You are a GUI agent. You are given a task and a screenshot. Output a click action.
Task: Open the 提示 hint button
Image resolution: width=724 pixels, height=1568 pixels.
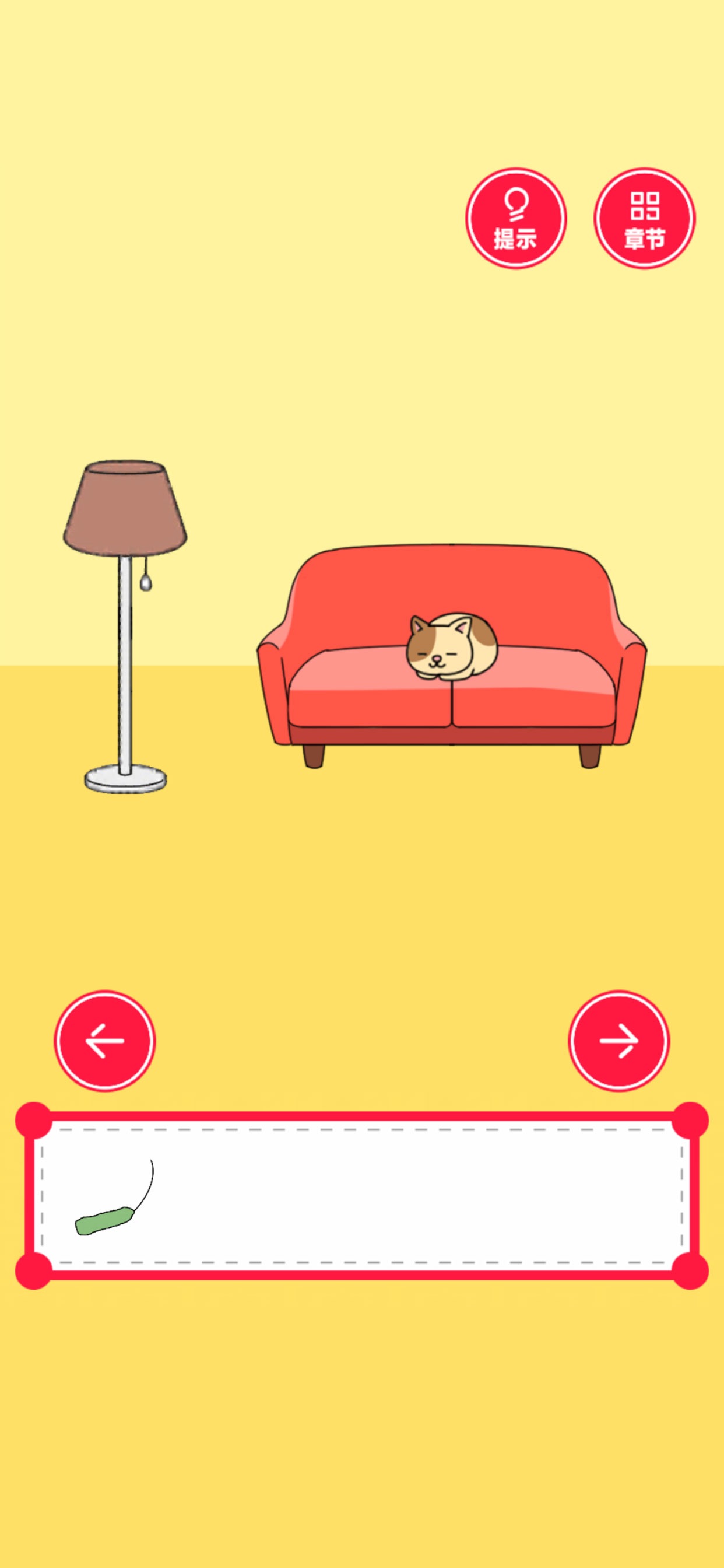[515, 219]
